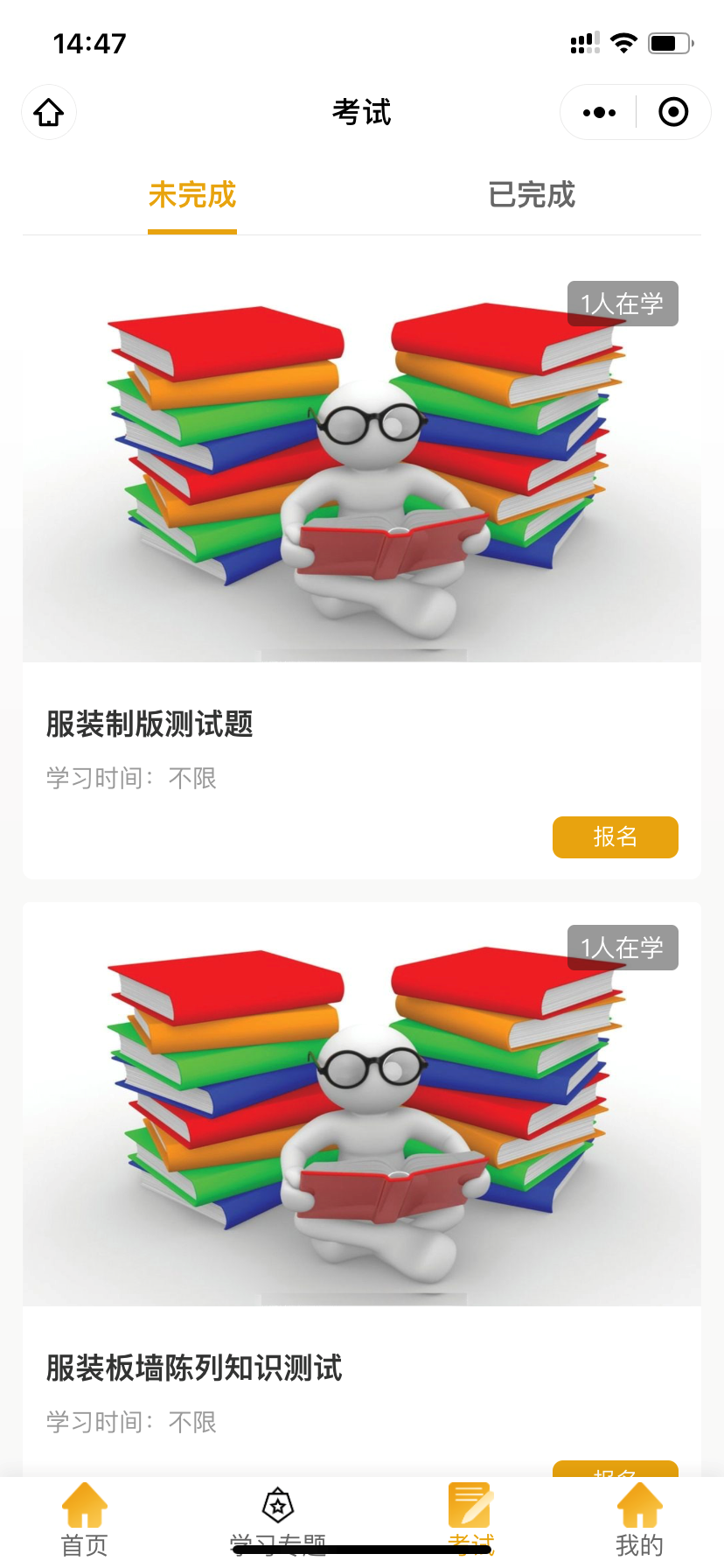Close the mini program via circle icon

673,112
